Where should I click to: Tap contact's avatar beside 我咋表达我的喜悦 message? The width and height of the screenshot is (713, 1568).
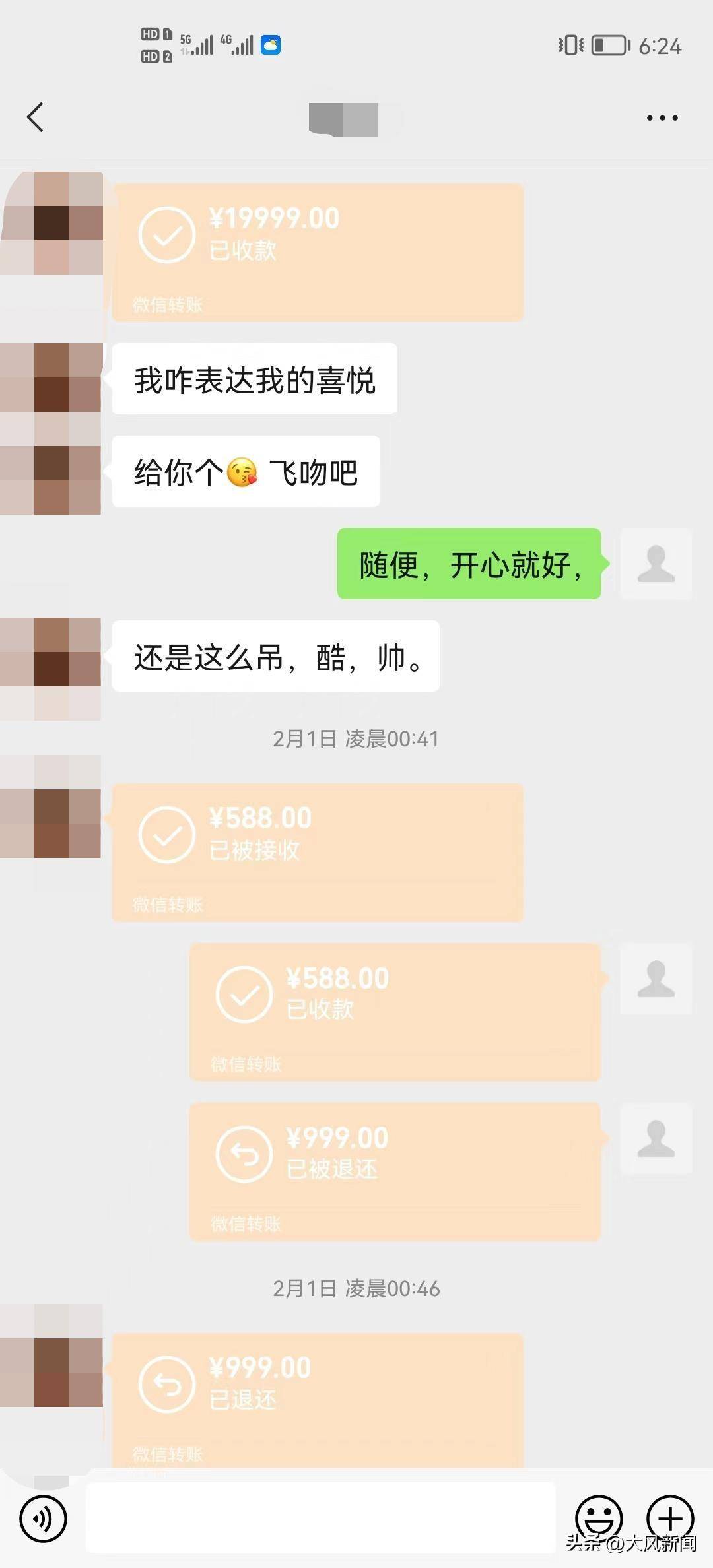coord(51,379)
